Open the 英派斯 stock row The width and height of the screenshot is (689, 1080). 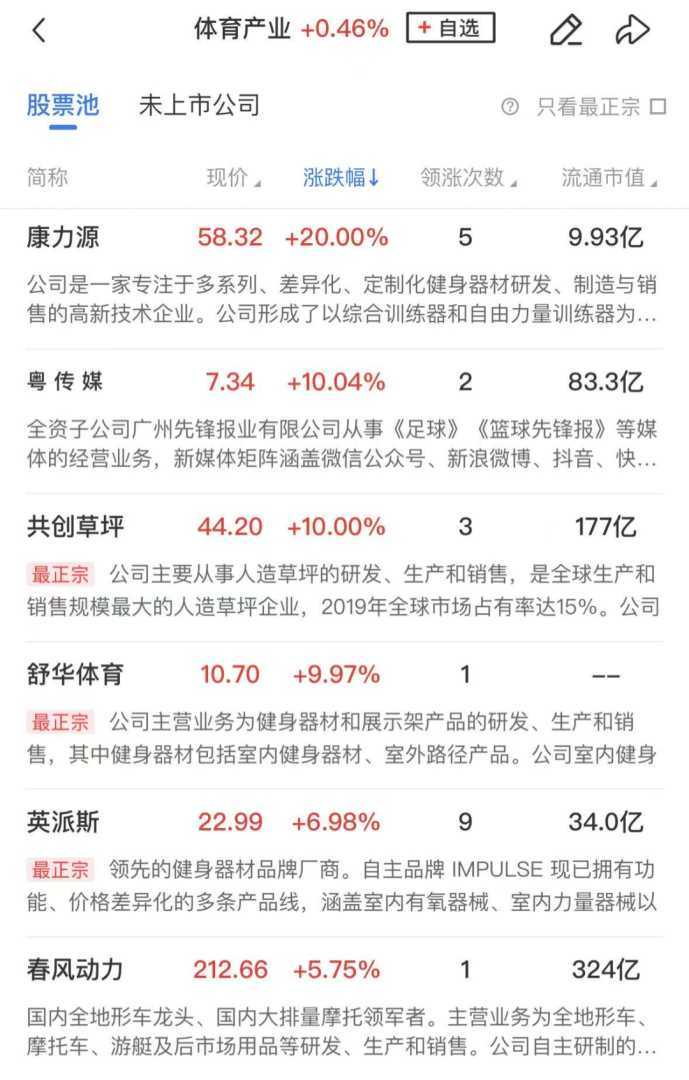[x=64, y=823]
